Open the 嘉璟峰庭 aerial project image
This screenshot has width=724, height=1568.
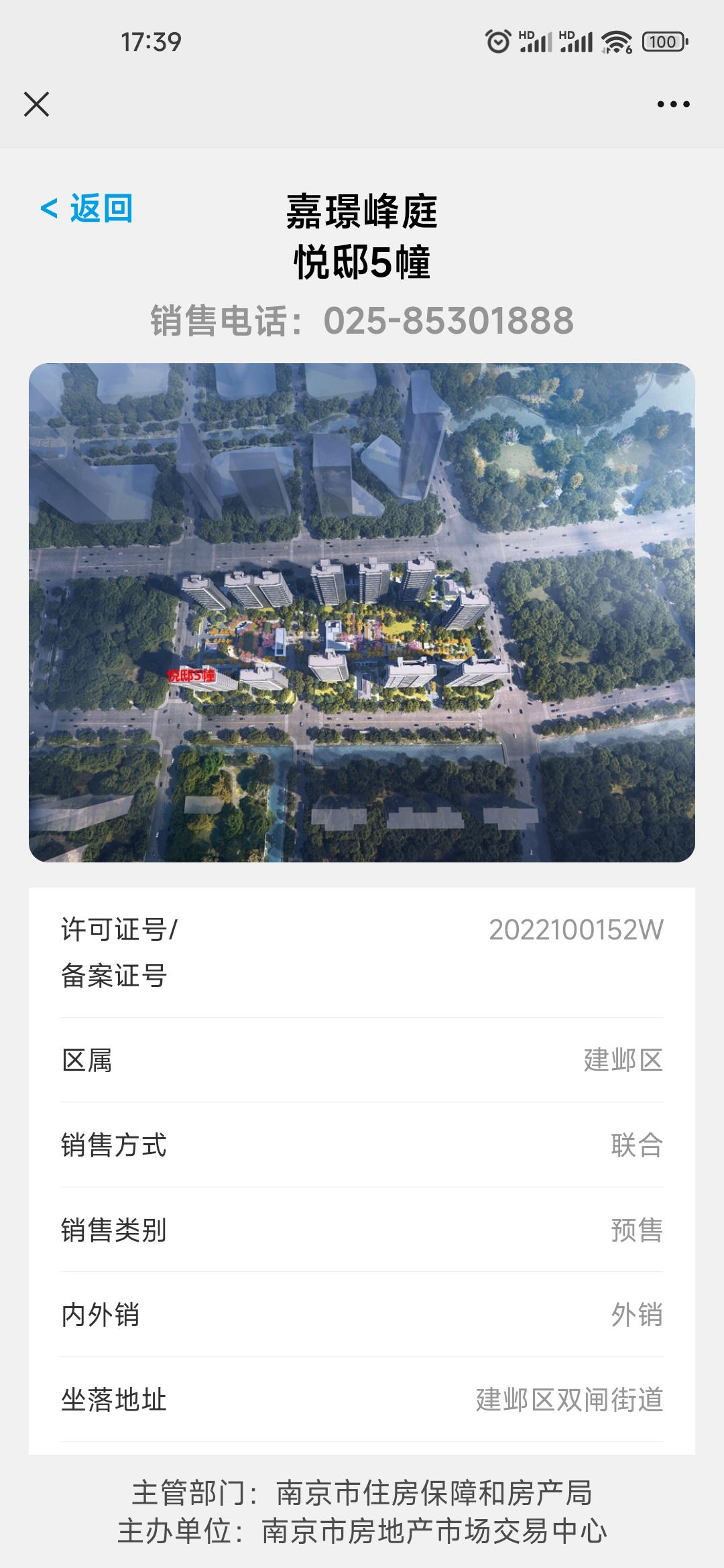point(362,612)
